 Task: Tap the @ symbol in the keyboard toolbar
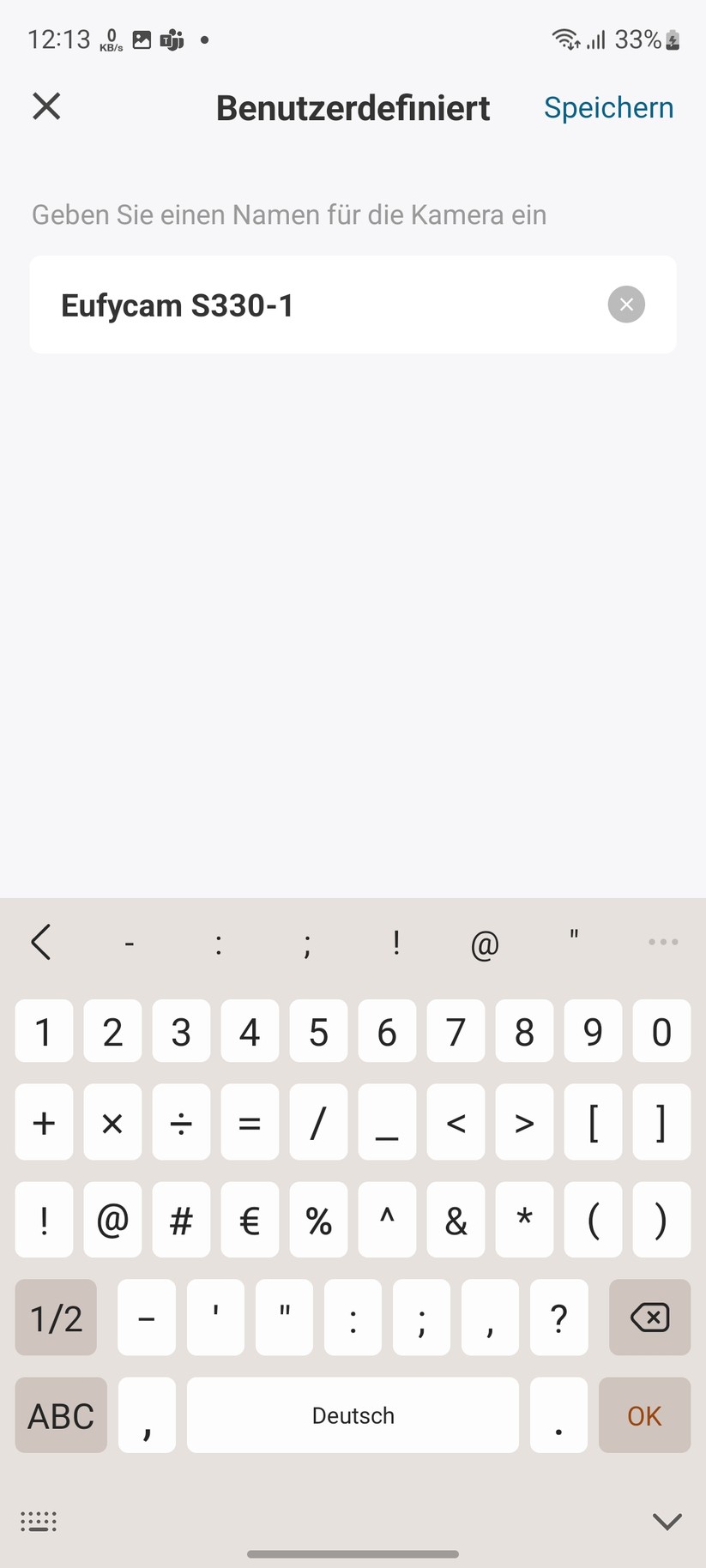pyautogui.click(x=485, y=944)
